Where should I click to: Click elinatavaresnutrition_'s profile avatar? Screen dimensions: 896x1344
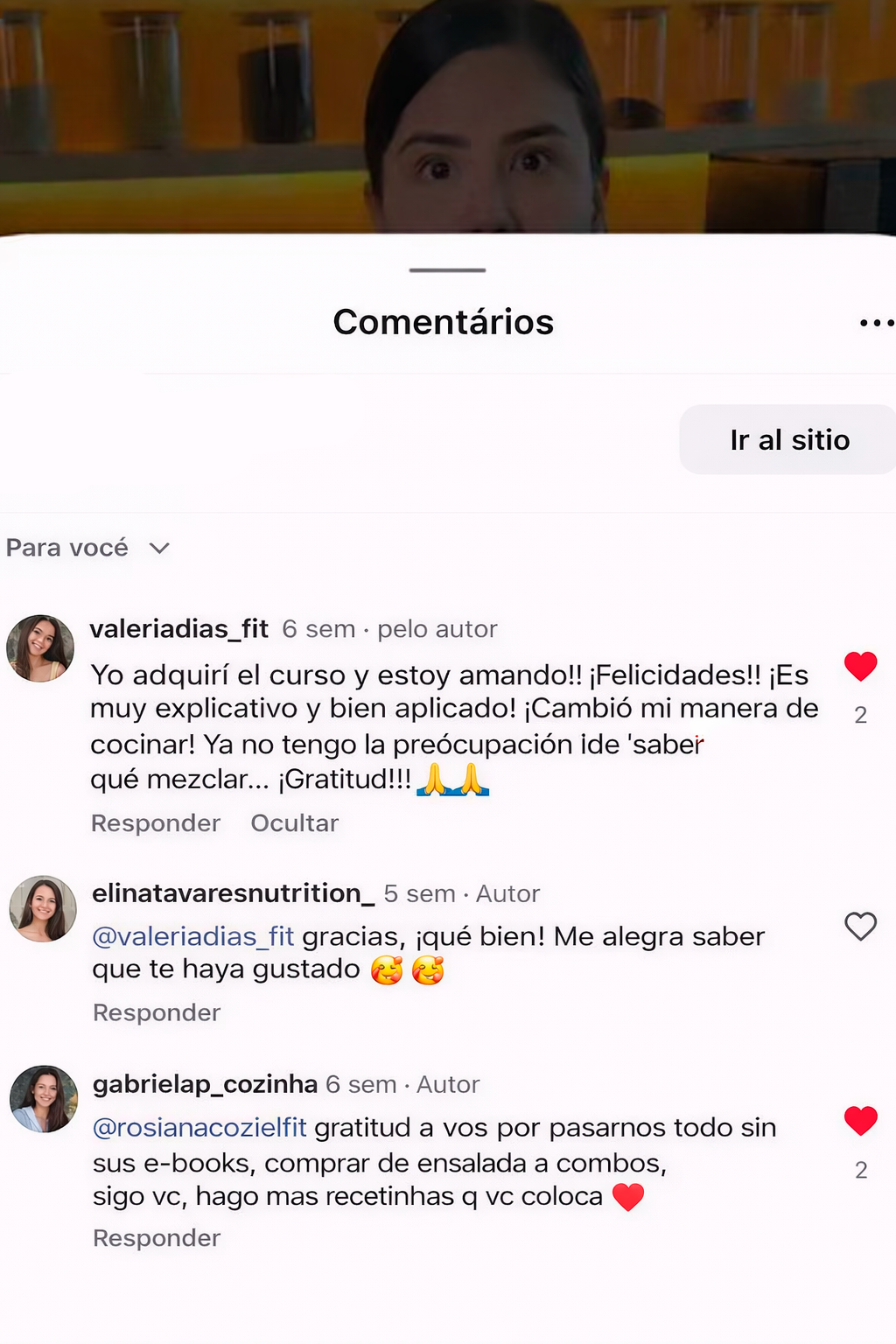point(43,908)
